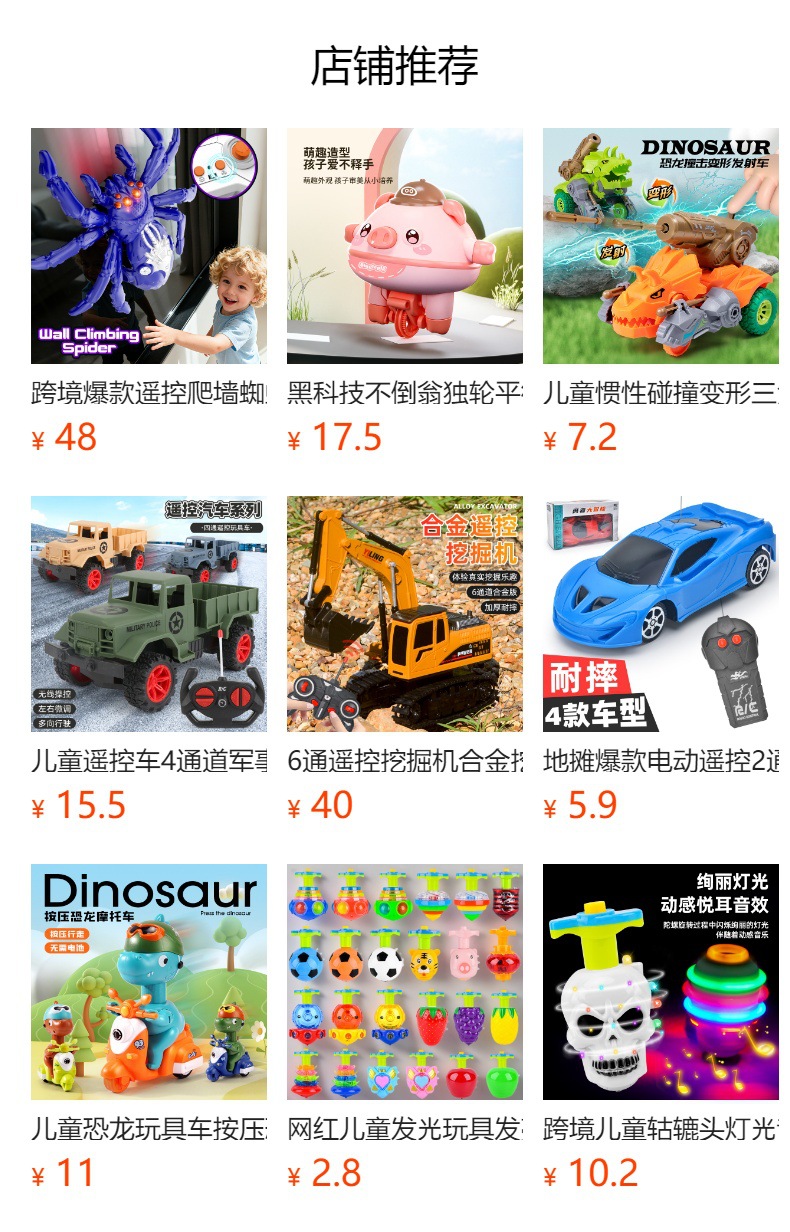Open the dinosaur motorcycle toy priced ¥11
The image size is (790, 1232).
pos(149,982)
